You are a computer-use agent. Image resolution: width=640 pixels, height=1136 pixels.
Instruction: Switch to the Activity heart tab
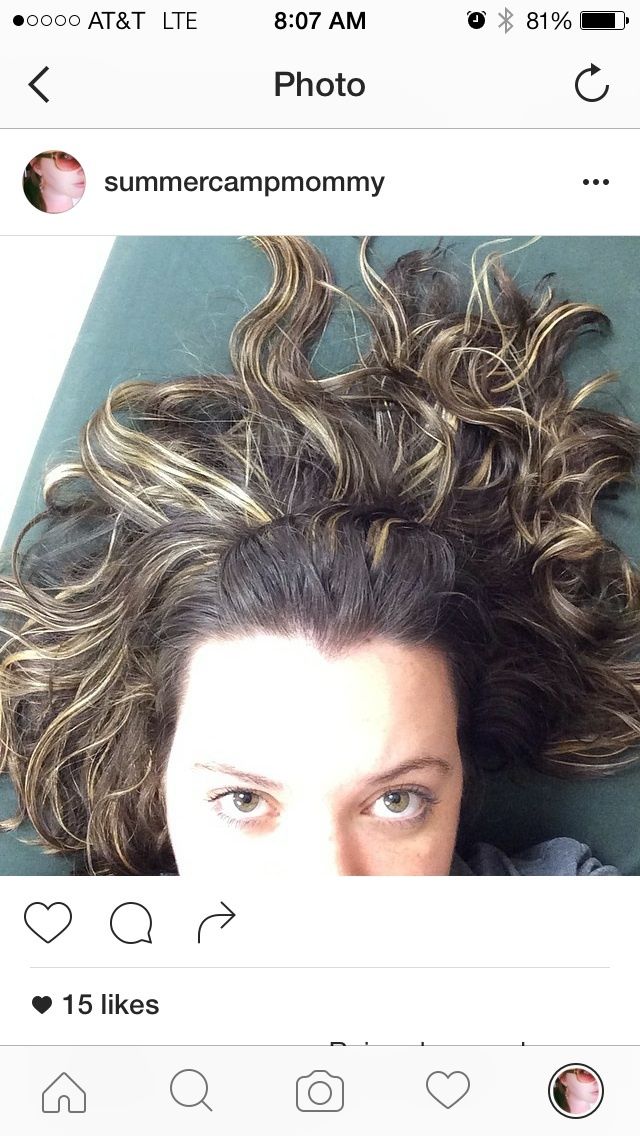pos(448,1091)
